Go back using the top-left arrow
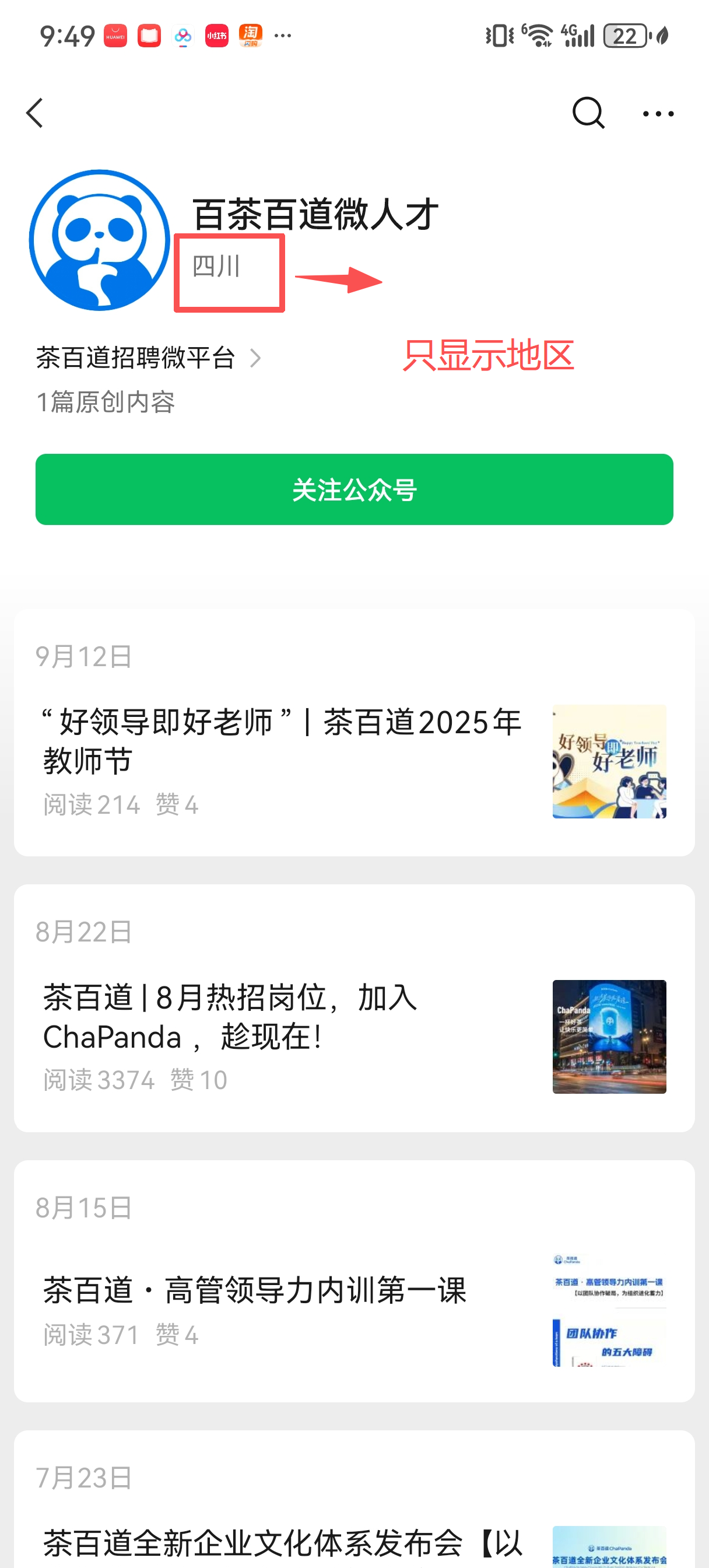 coord(36,113)
